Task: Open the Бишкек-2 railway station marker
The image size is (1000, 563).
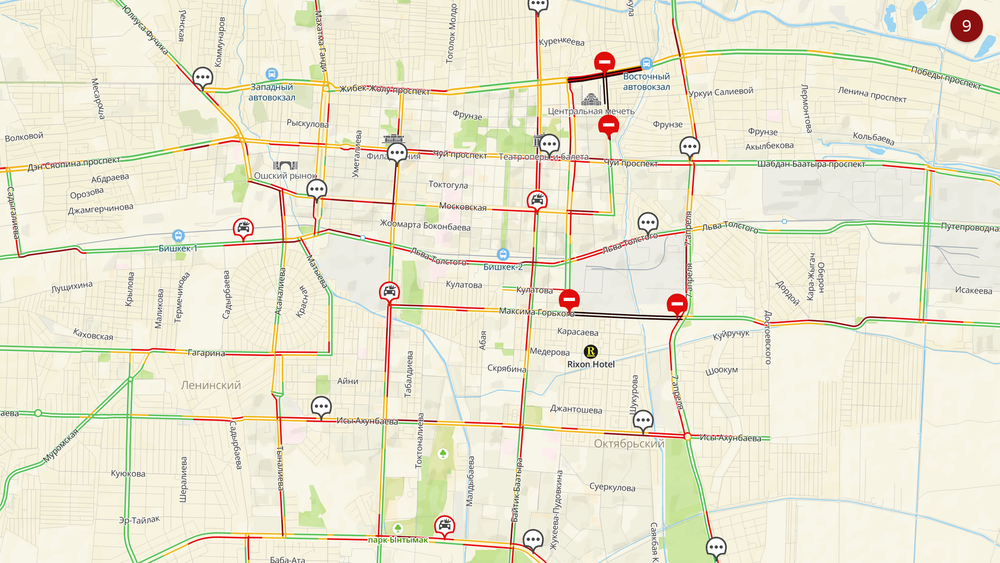Action: click(503, 254)
